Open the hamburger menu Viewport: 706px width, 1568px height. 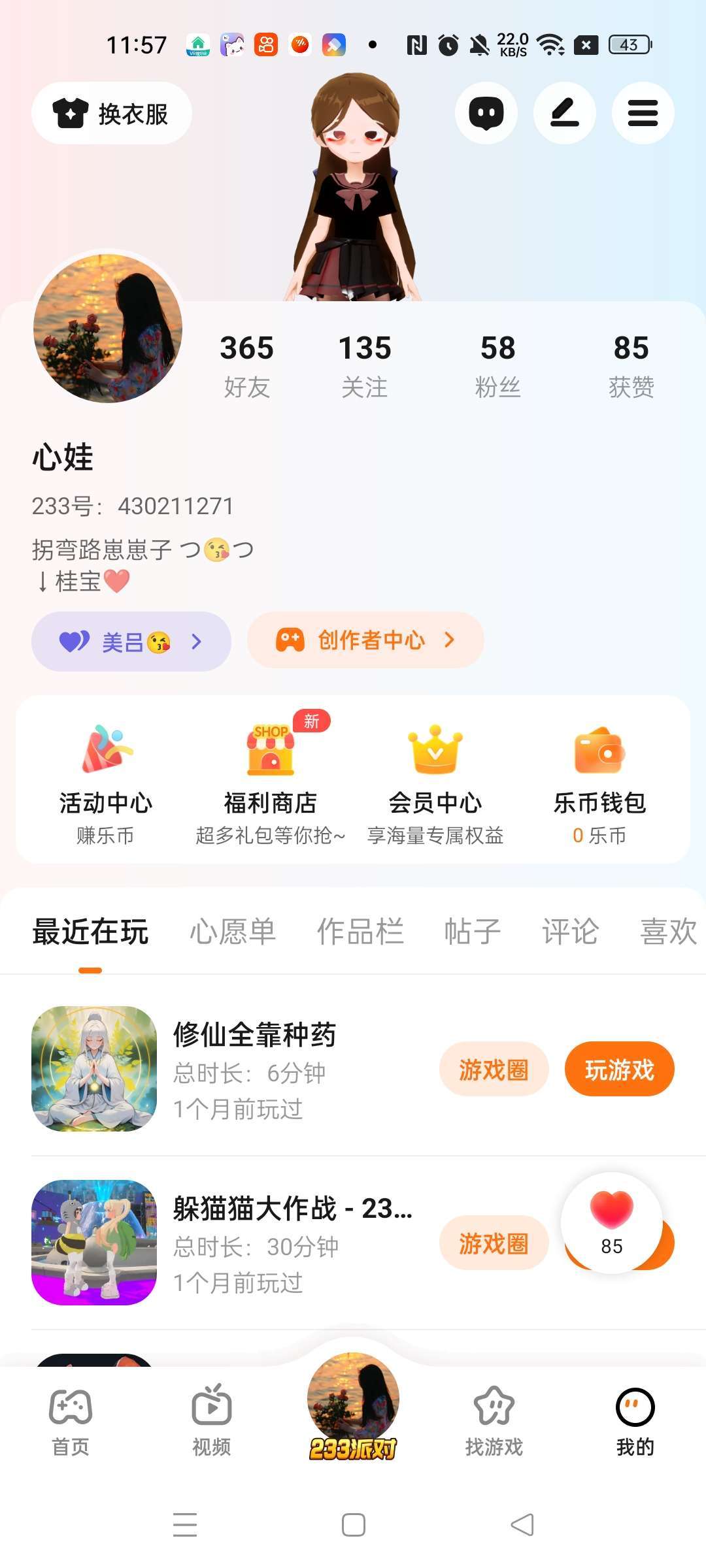pyautogui.click(x=643, y=114)
